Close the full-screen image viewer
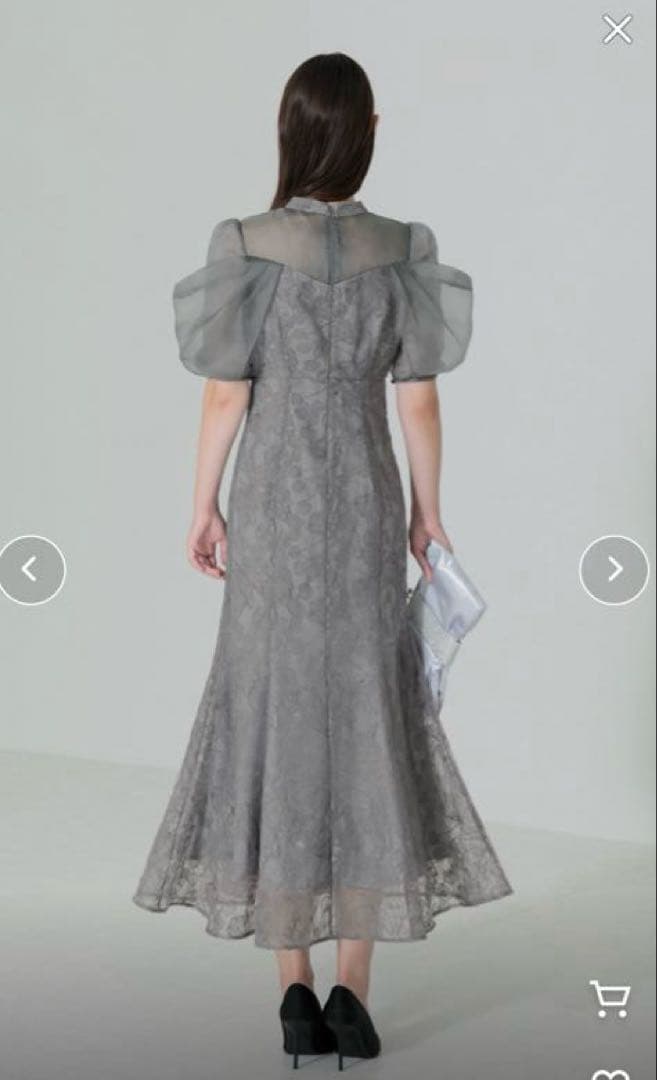This screenshot has width=657, height=1080. pos(617,30)
